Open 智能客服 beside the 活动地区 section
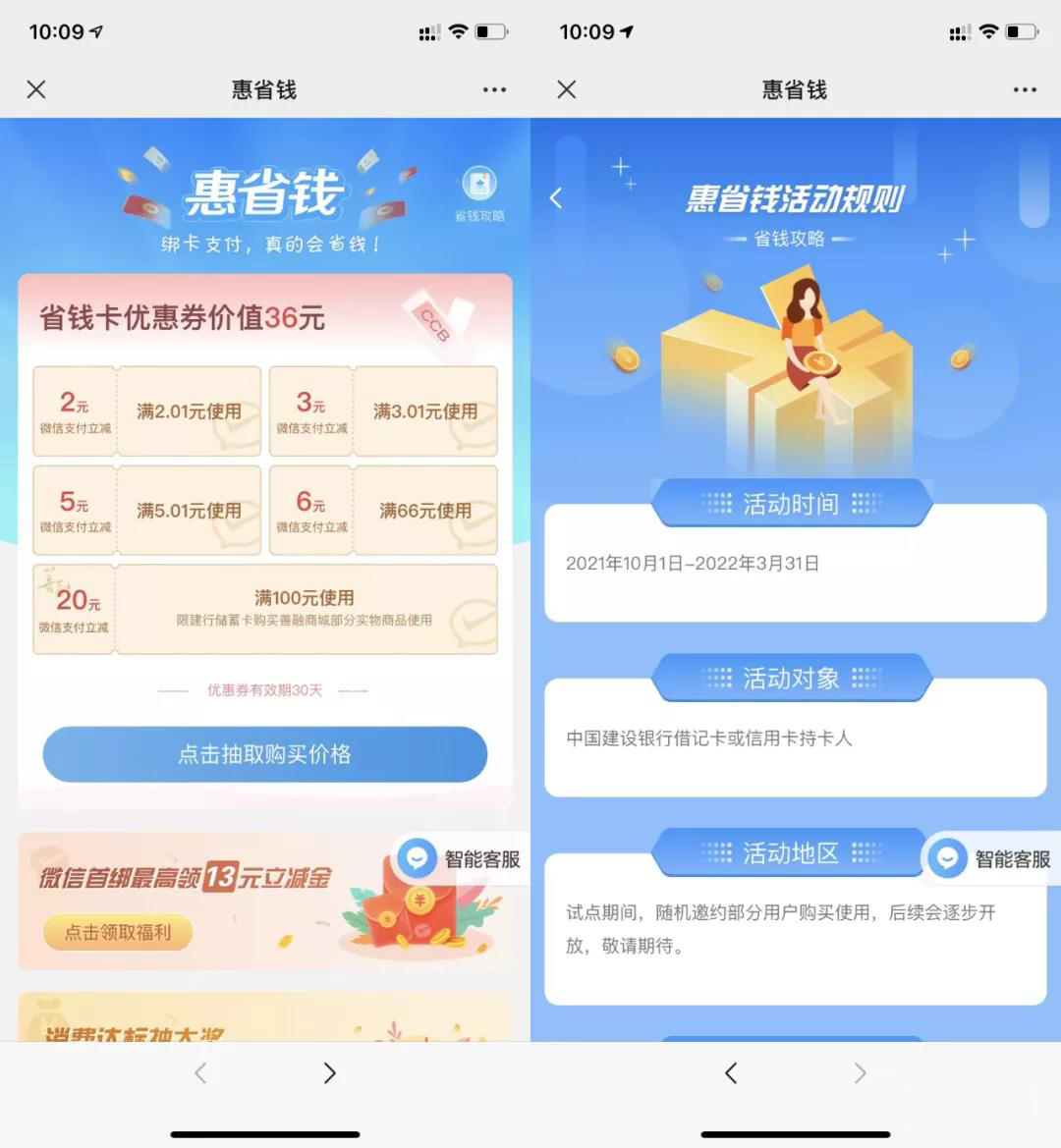1061x1148 pixels. coord(992,859)
